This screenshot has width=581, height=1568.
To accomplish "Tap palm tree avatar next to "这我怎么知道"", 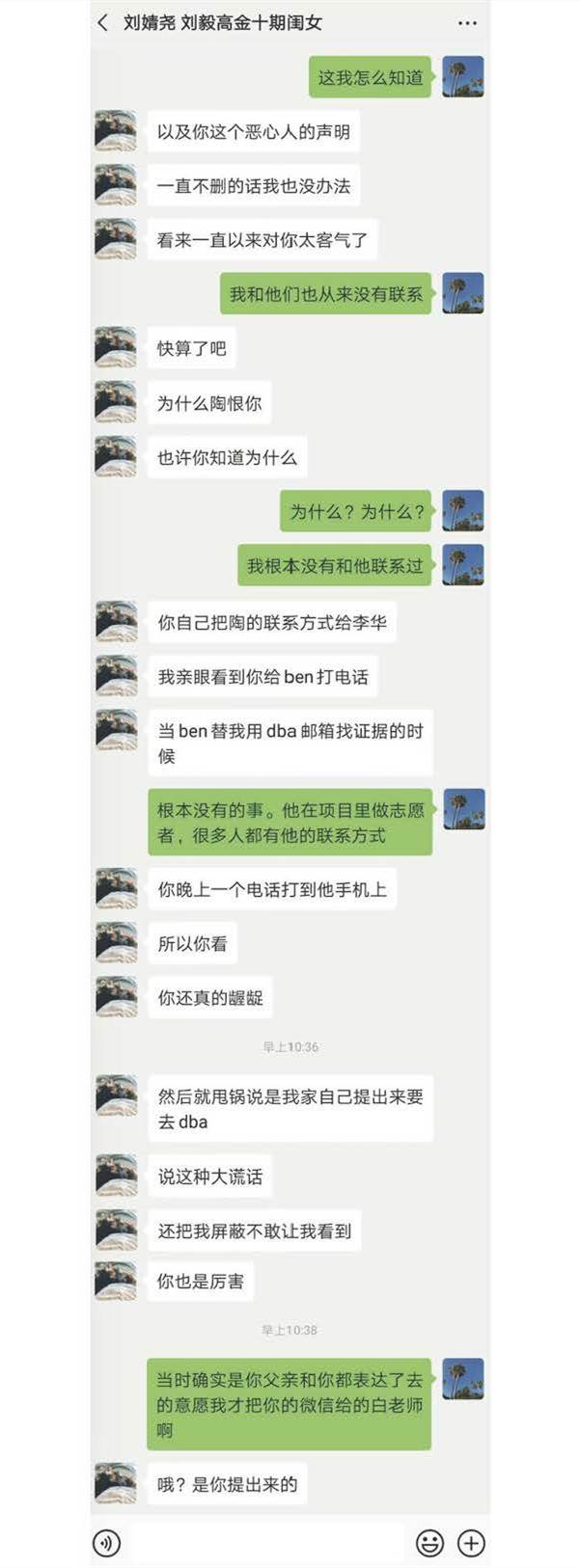I will point(462,77).
